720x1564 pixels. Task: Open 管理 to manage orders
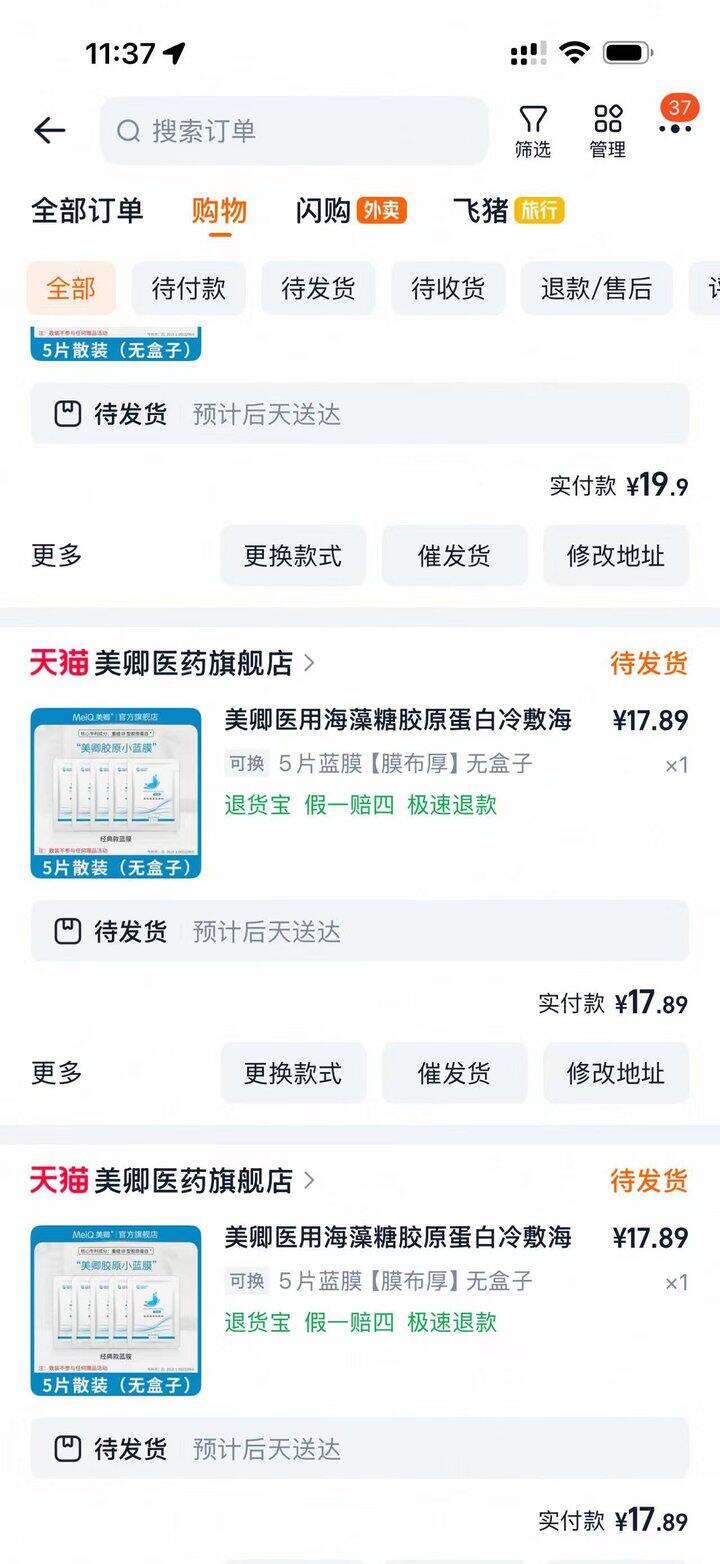tap(607, 131)
